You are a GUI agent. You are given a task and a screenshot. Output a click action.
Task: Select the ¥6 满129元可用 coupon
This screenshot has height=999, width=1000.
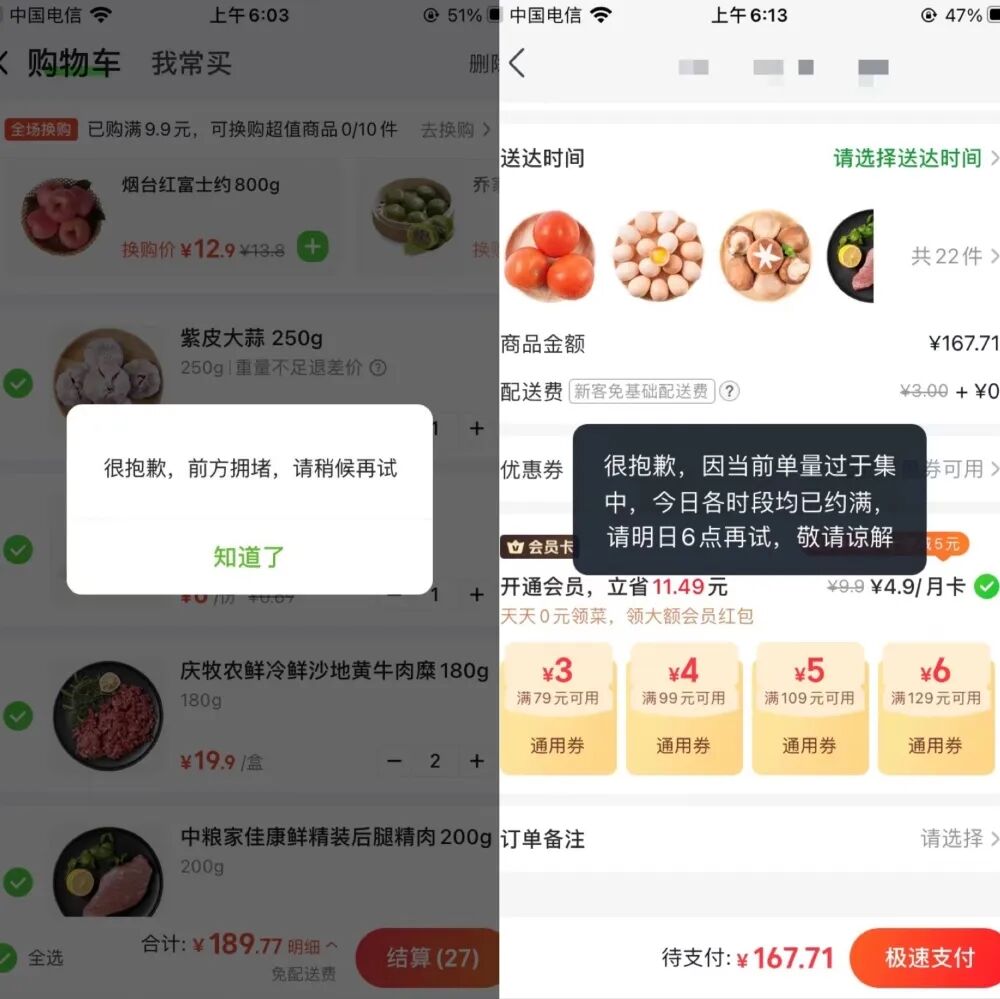click(936, 709)
